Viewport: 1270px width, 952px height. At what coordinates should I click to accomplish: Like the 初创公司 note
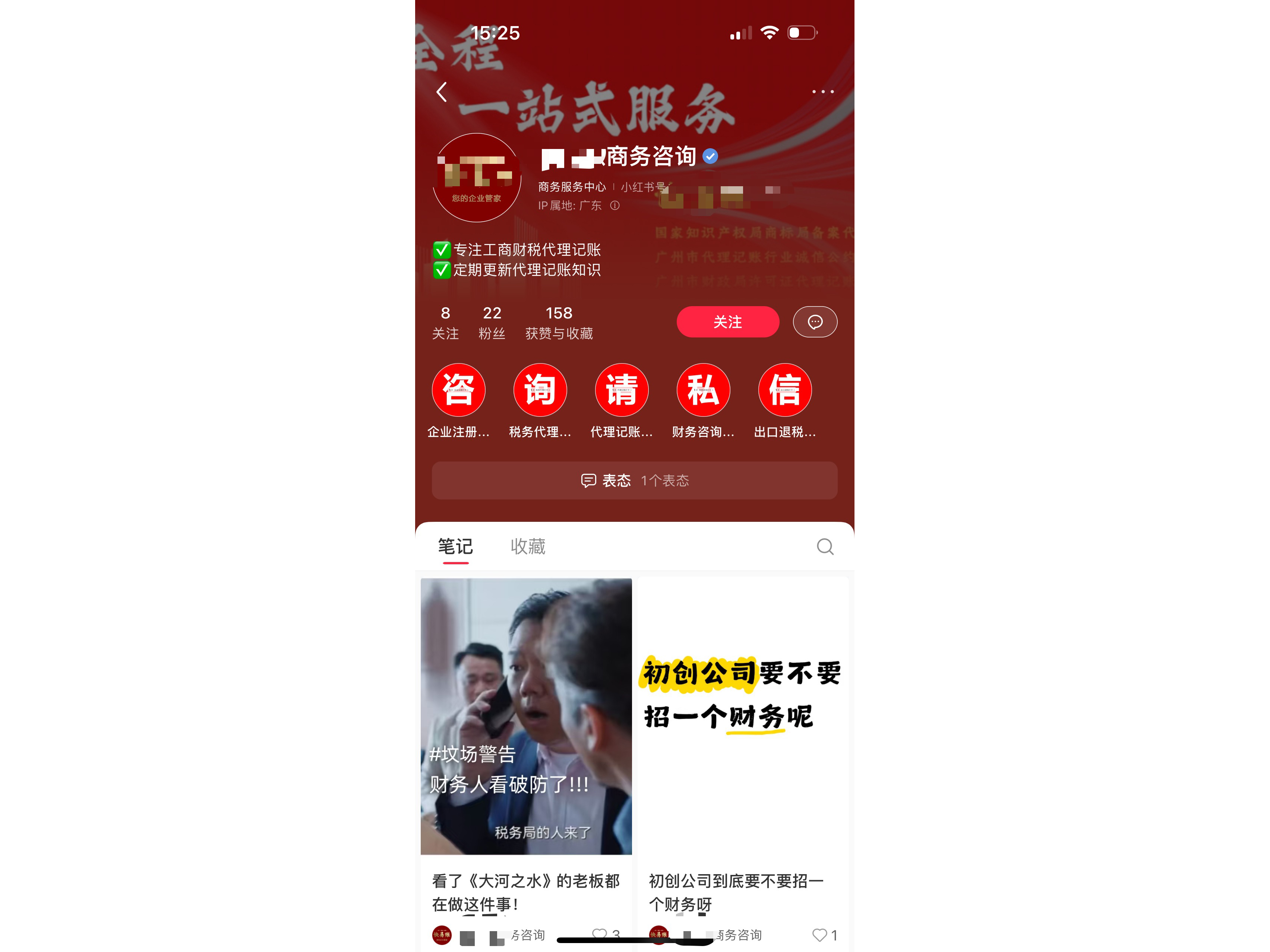click(819, 935)
